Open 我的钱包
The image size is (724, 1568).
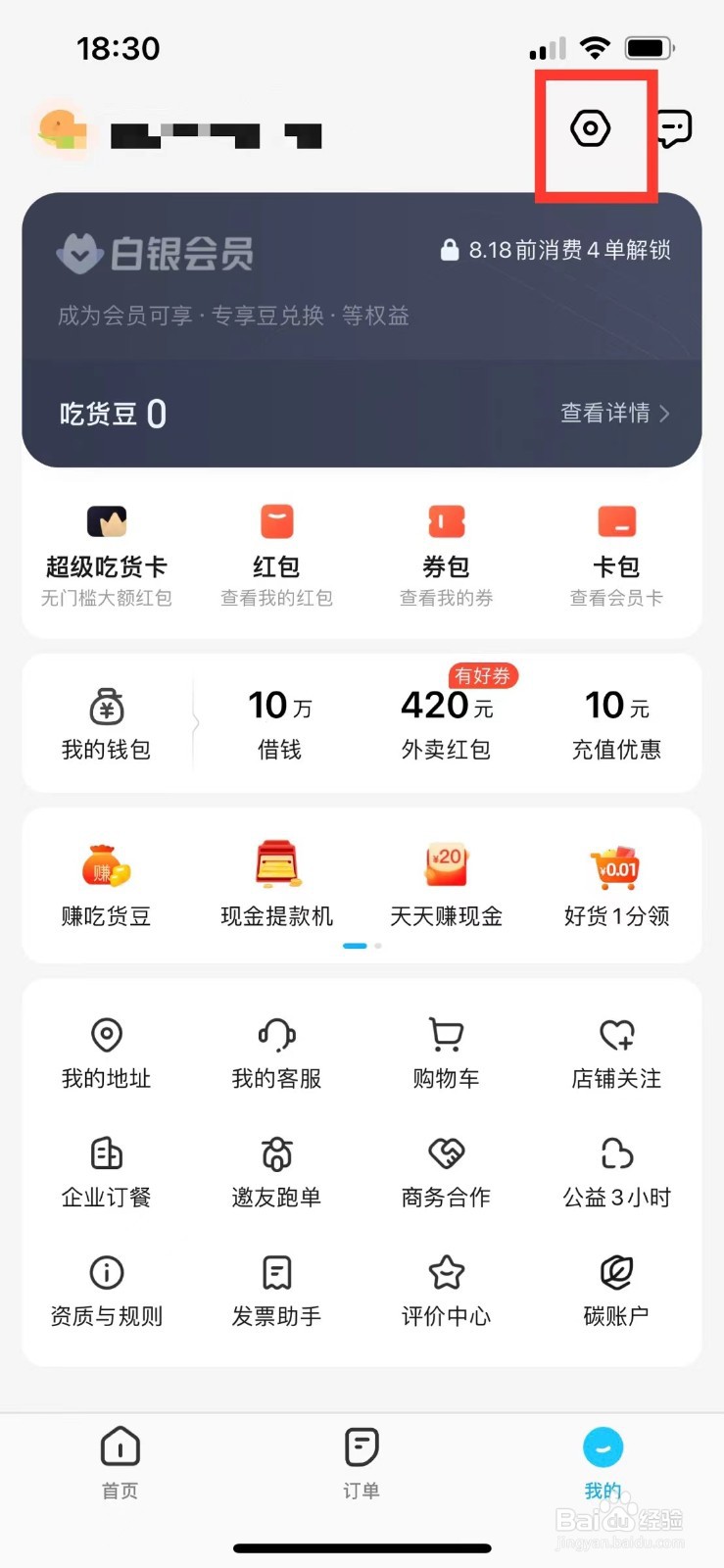tap(106, 723)
